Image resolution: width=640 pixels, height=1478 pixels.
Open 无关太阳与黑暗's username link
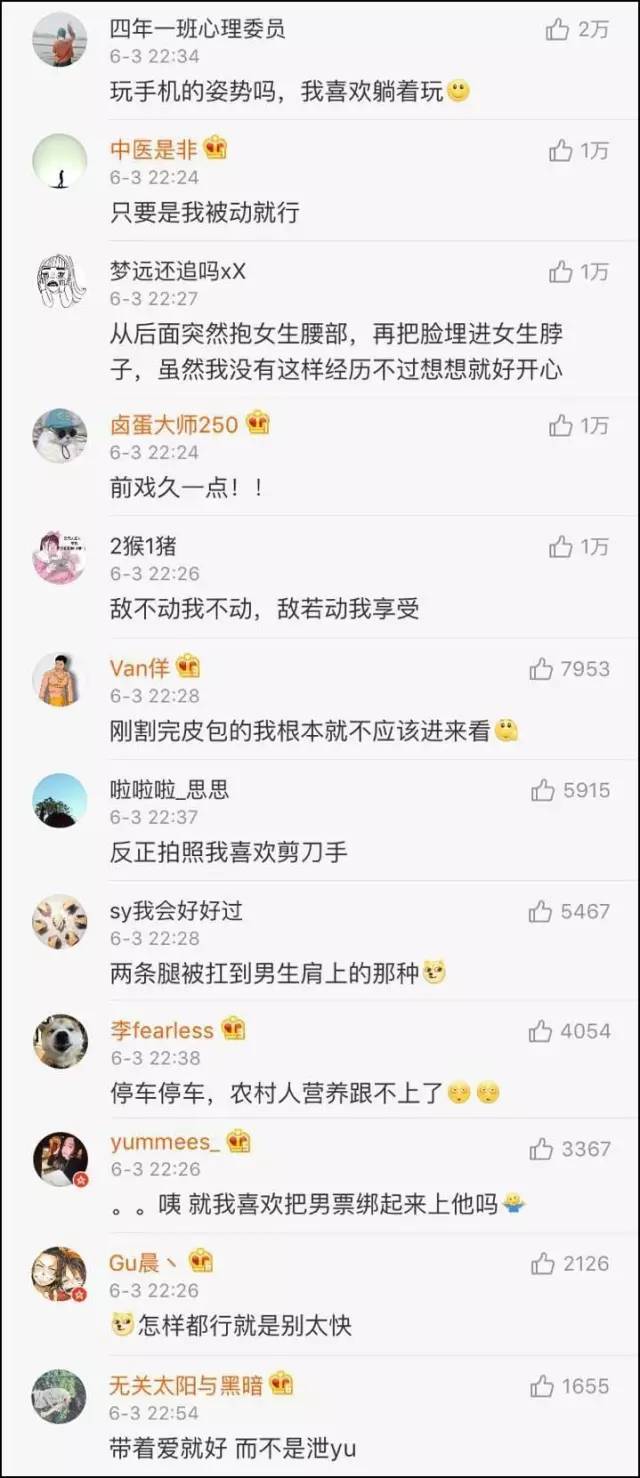pyautogui.click(x=186, y=1386)
